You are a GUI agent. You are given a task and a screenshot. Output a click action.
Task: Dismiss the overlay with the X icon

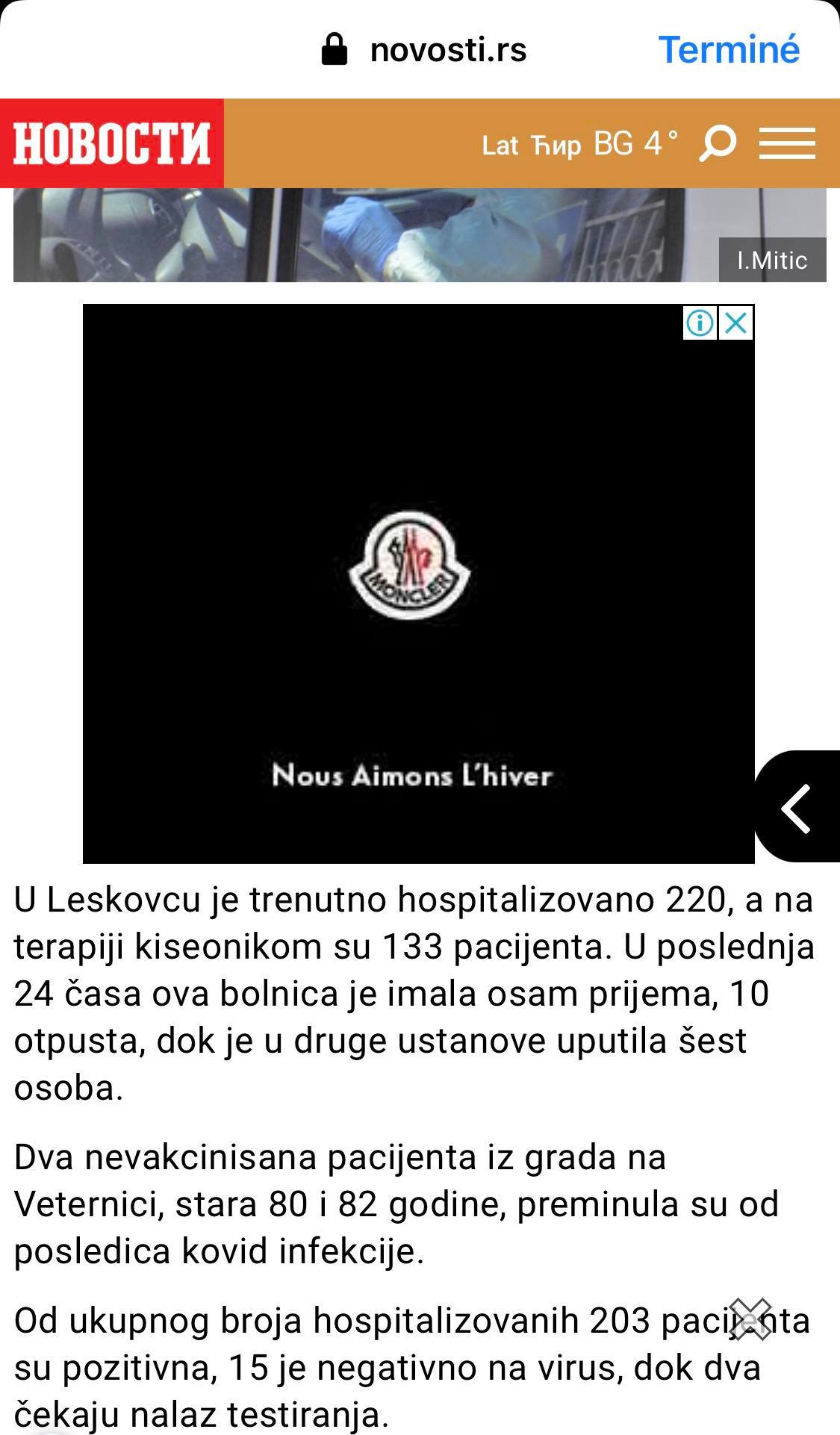point(750,1319)
